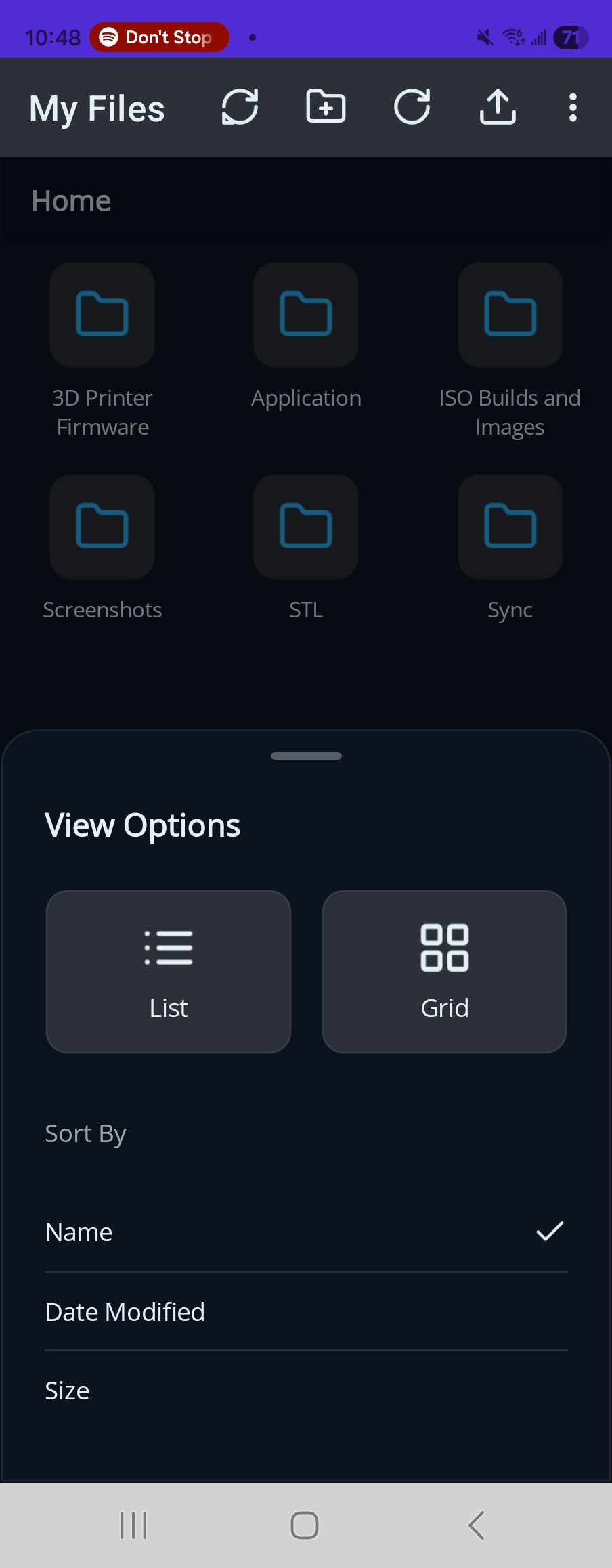Open the STL folder
612x1568 pixels.
pos(305,527)
